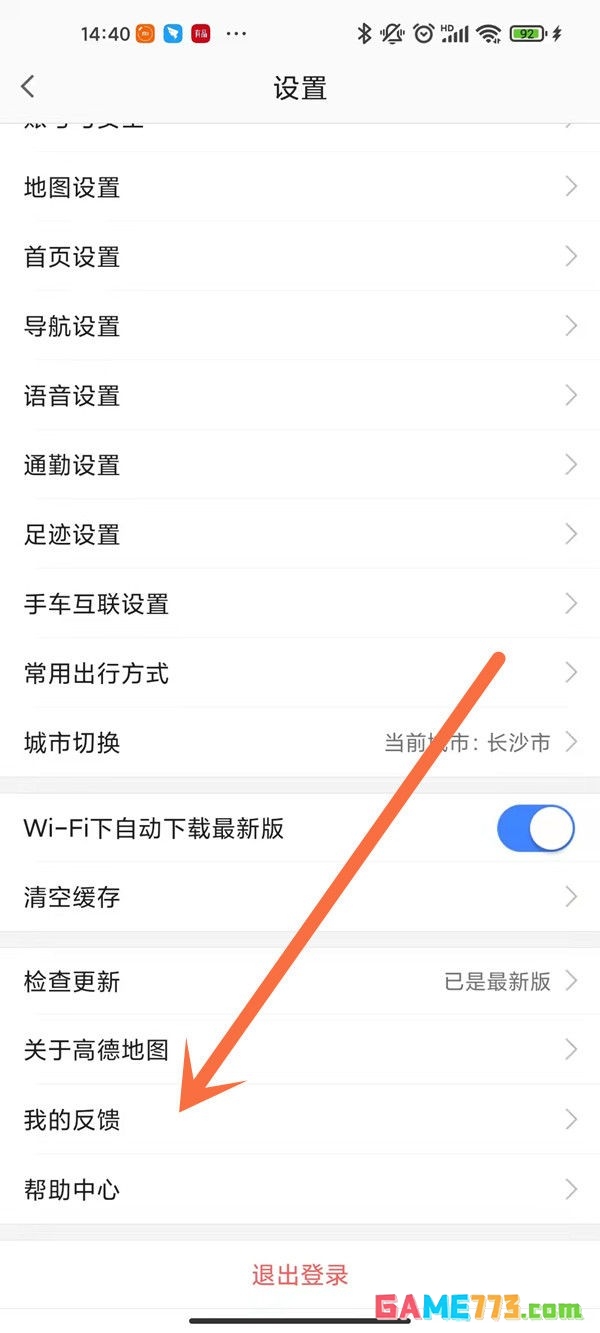Open 足迹设置
This screenshot has width=600, height=1333.
[x=300, y=534]
